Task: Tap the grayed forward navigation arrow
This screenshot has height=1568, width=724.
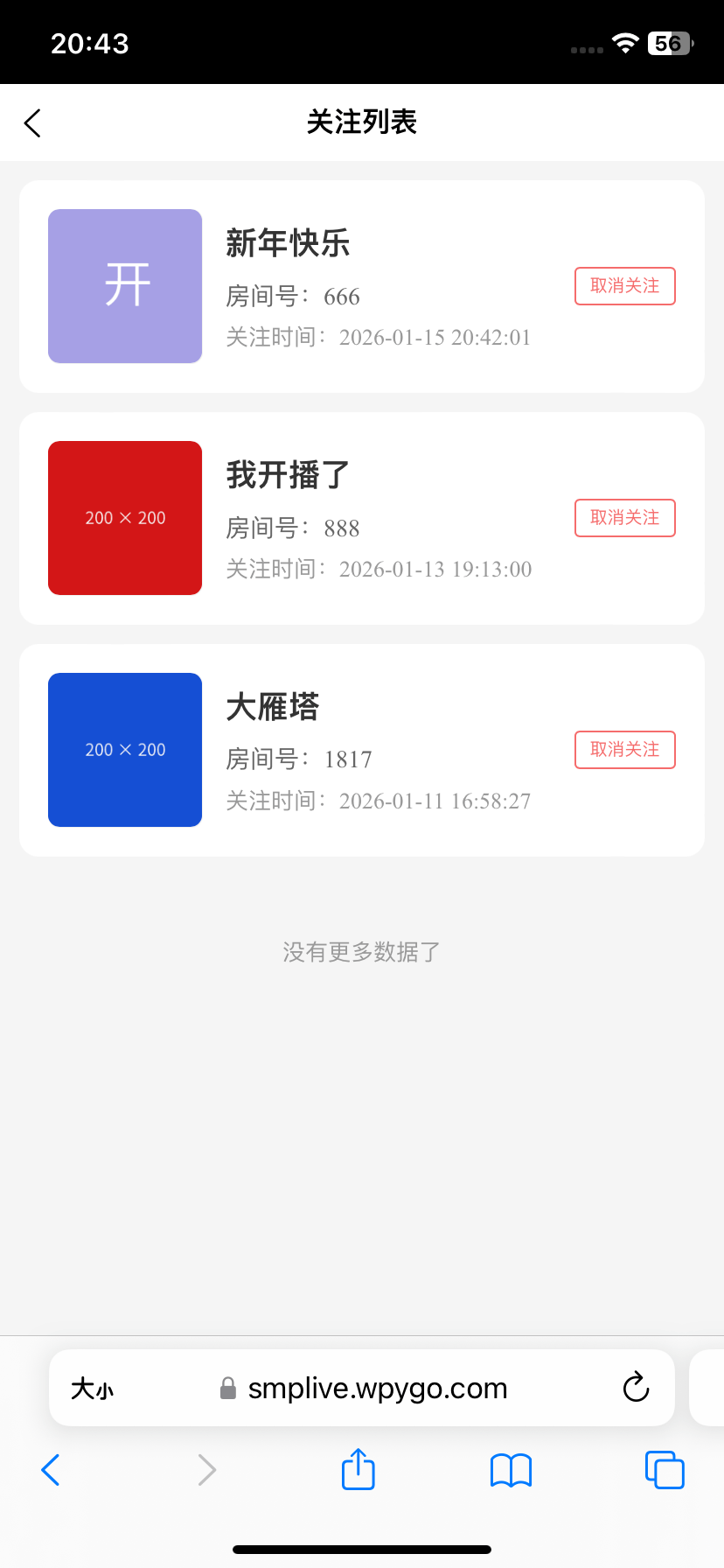Action: (206, 1470)
